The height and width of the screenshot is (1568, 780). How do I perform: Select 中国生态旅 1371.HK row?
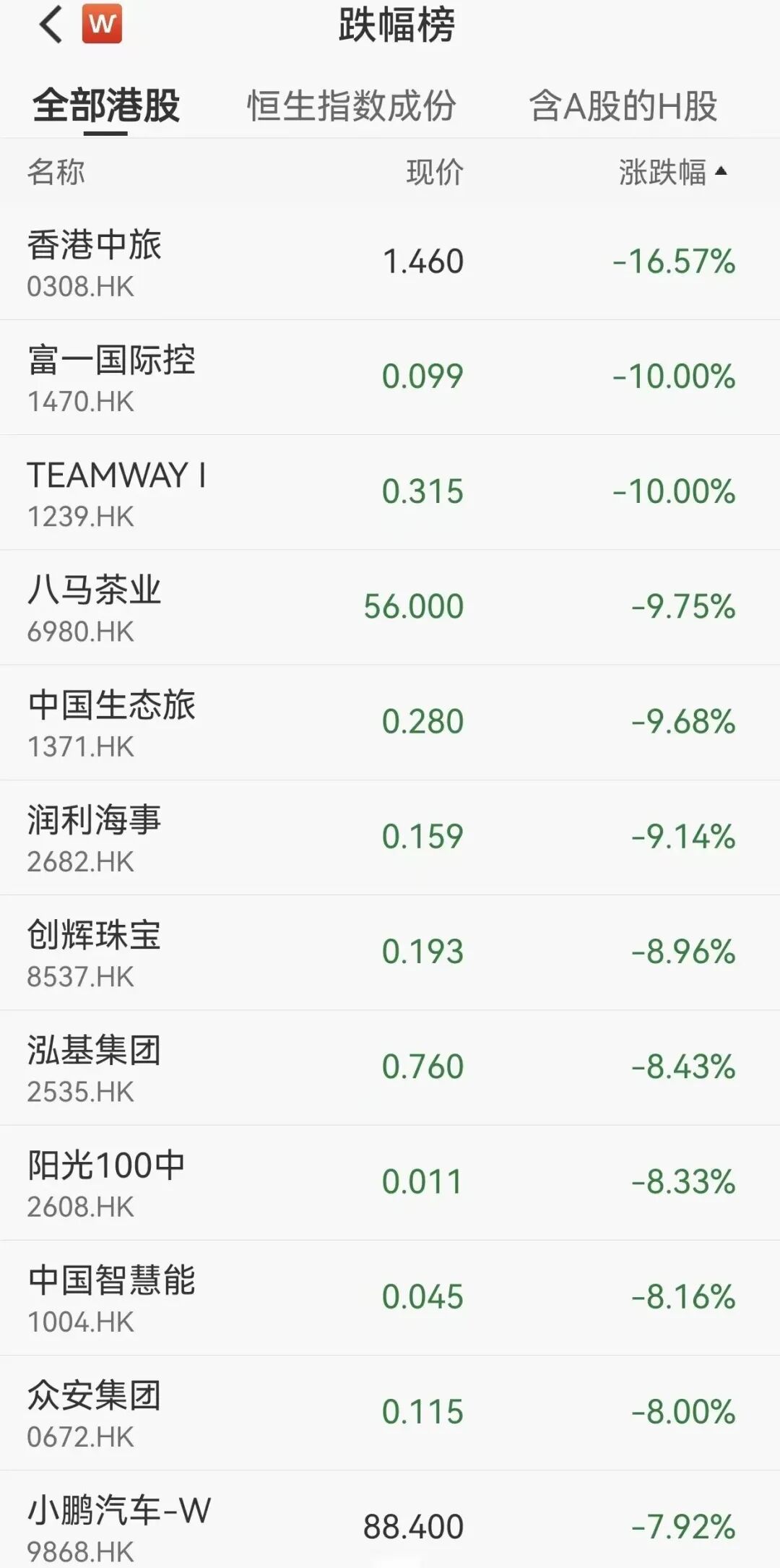390,723
